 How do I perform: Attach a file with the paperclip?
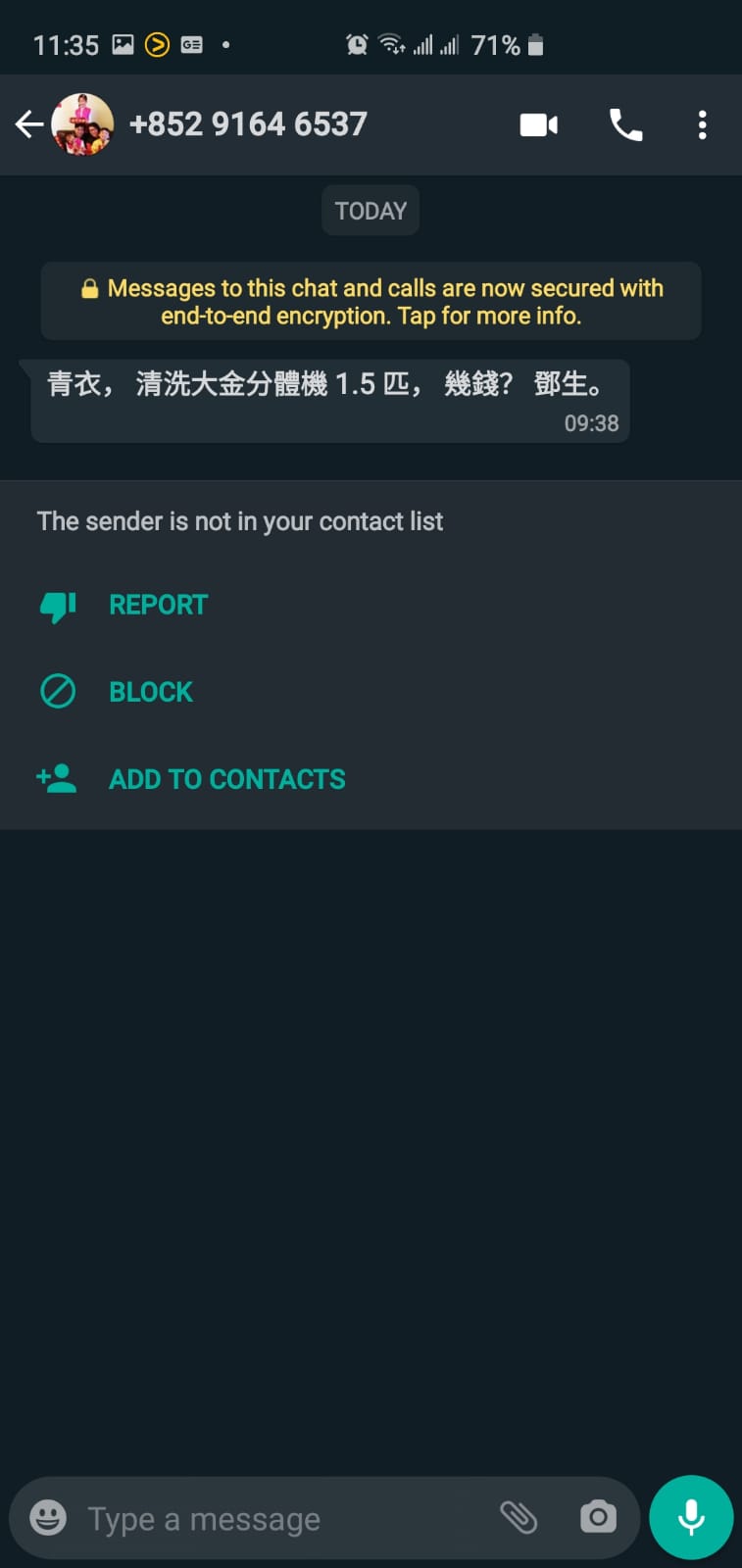(x=519, y=1518)
